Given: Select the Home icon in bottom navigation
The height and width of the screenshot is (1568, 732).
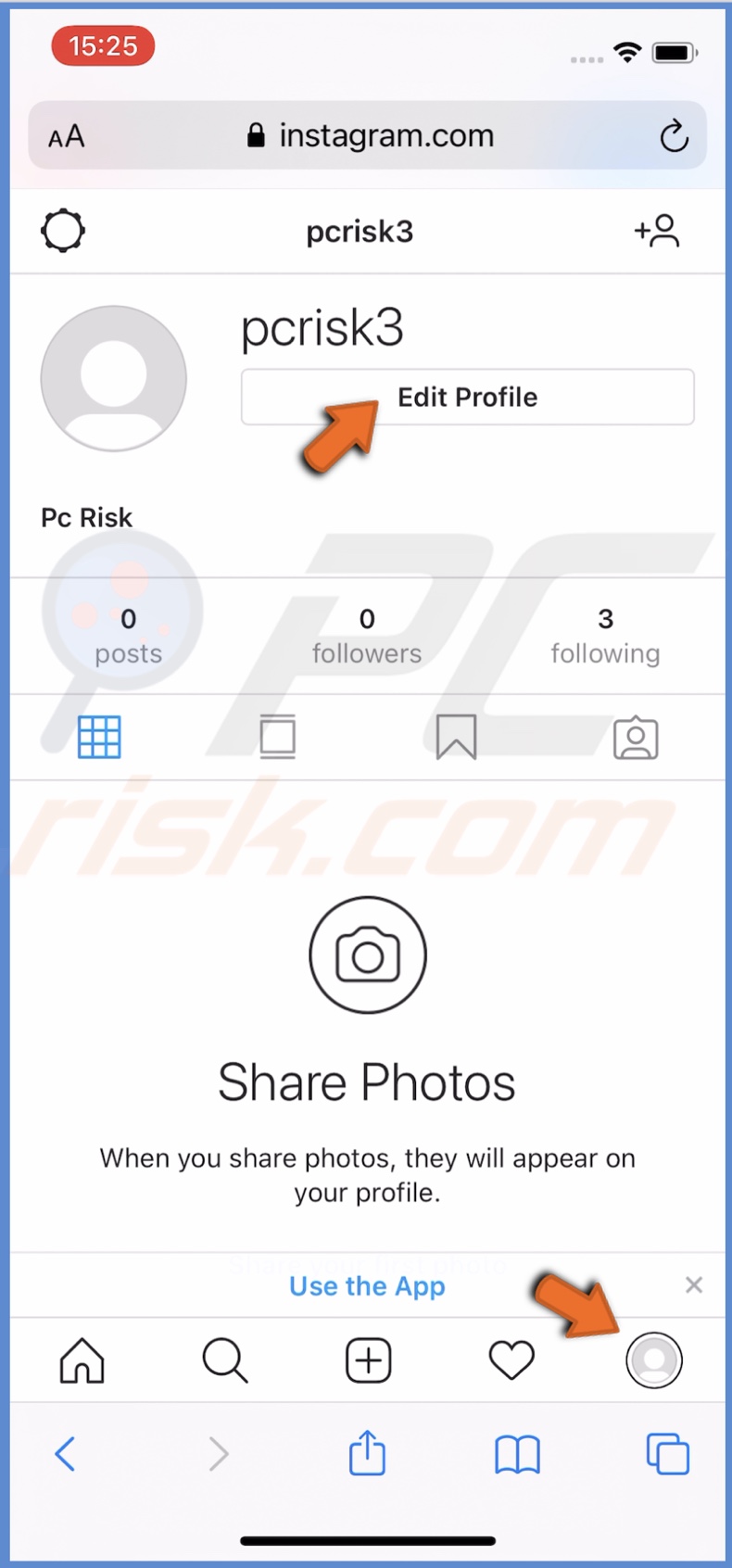Looking at the screenshot, I should (82, 1360).
